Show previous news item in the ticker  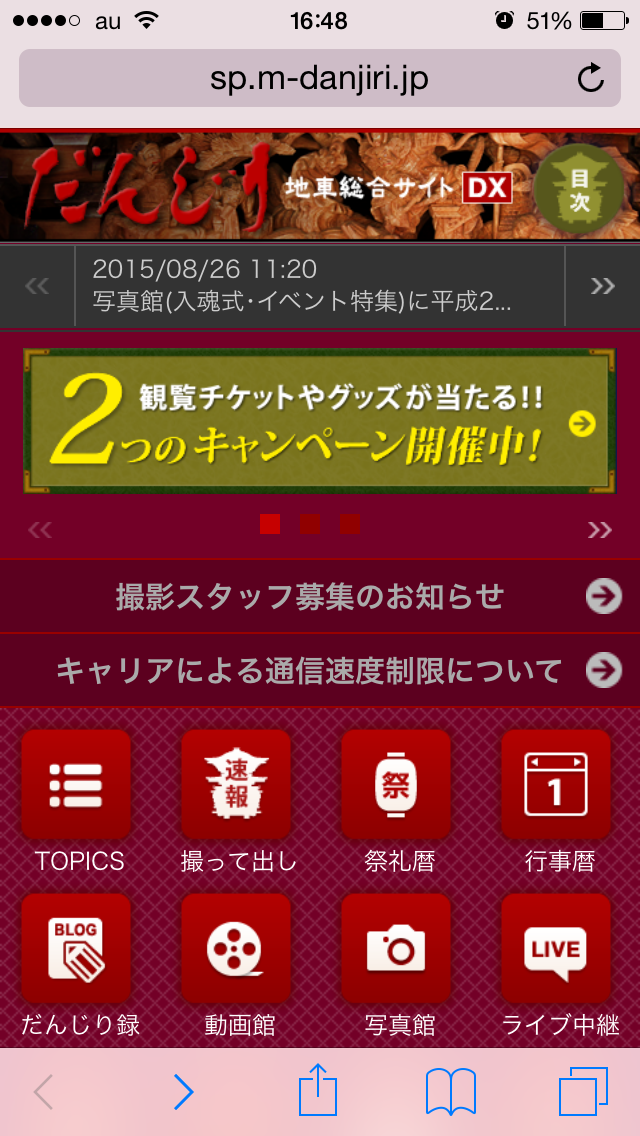[37, 286]
